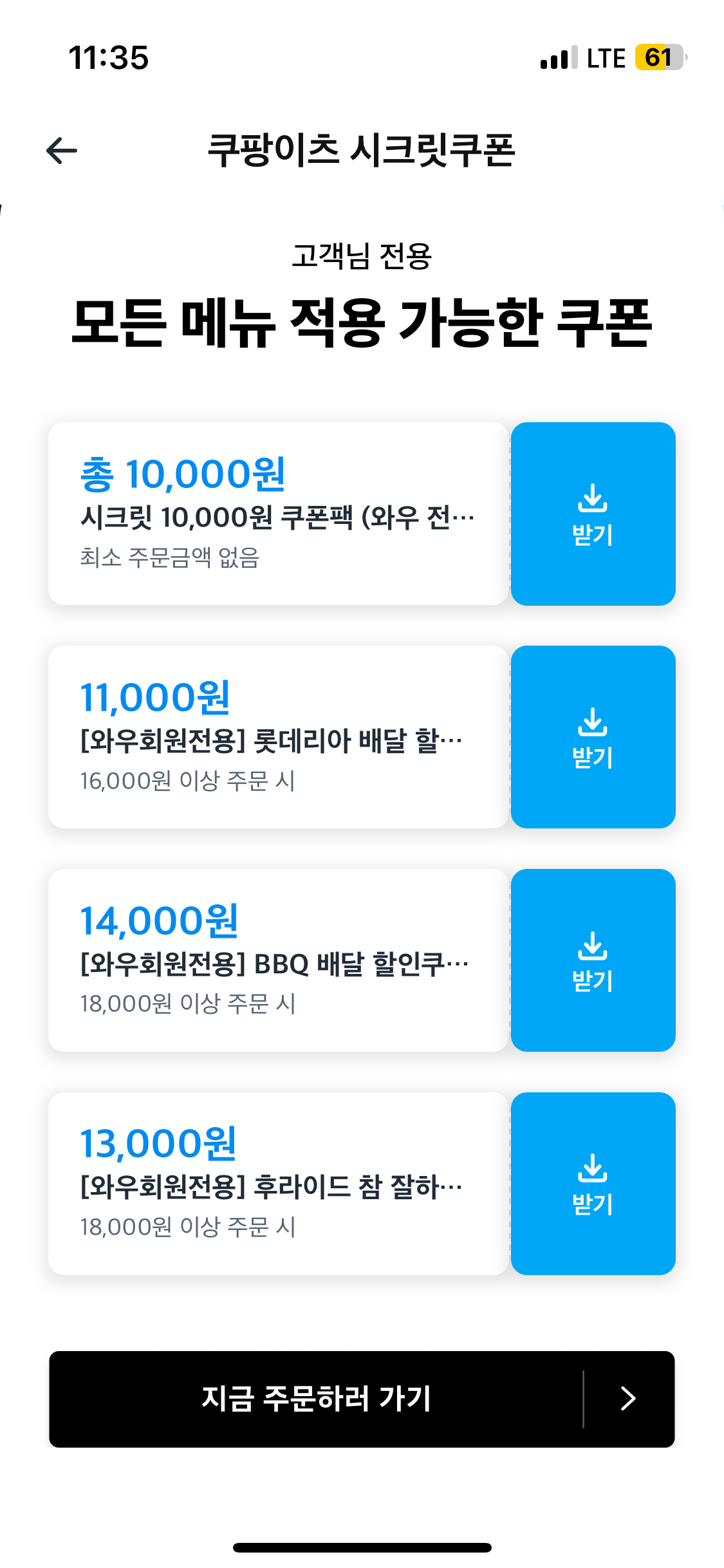724x1568 pixels.
Task: Download the 총 10,000원 secret coupon pack
Action: (593, 514)
